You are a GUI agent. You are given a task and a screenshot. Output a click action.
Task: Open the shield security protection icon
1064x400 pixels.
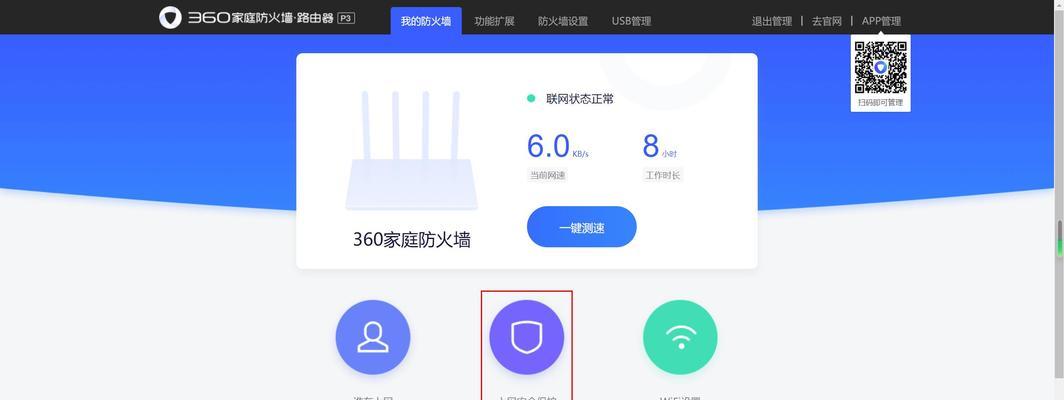526,337
